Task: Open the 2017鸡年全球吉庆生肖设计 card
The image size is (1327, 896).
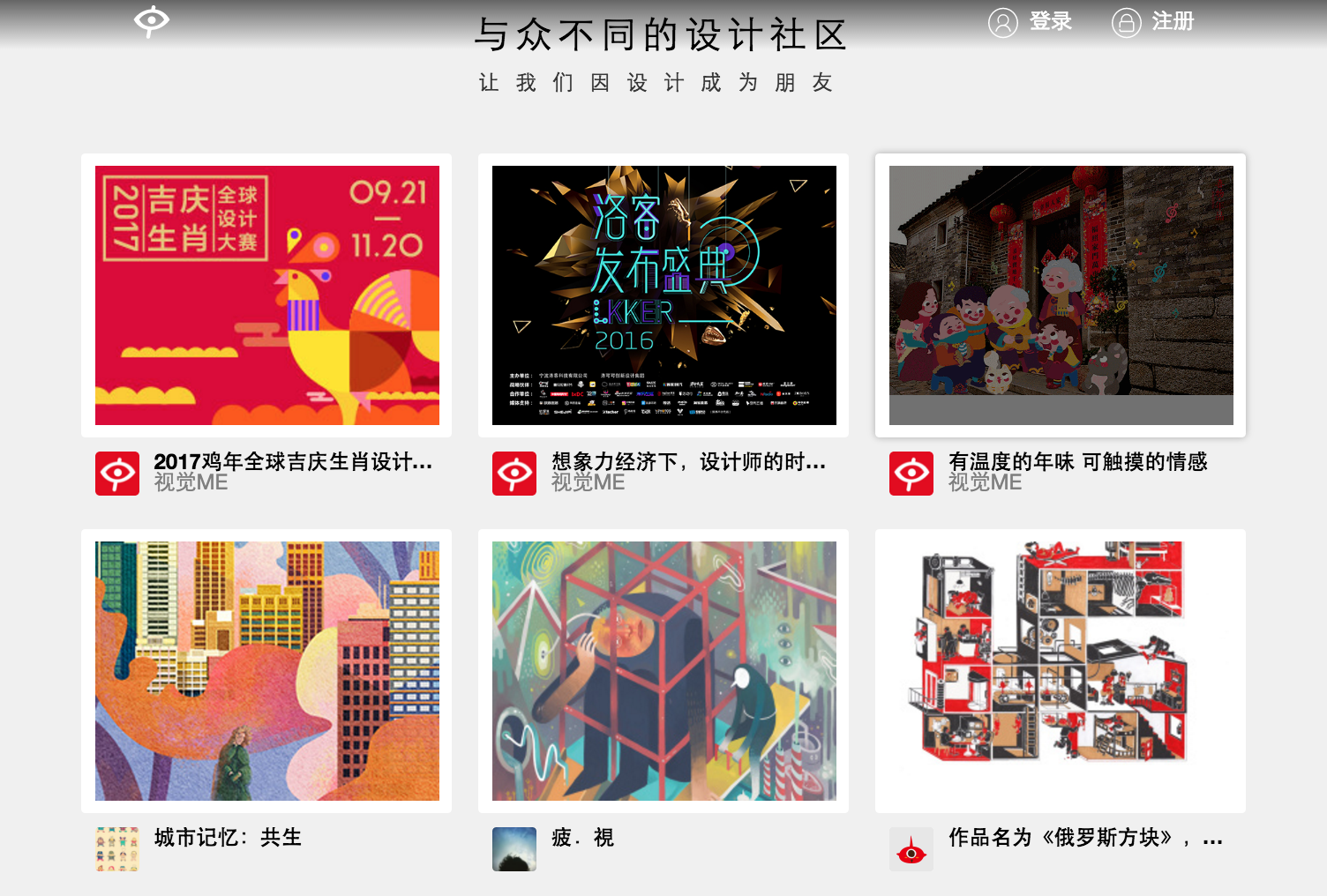Action: (266, 295)
